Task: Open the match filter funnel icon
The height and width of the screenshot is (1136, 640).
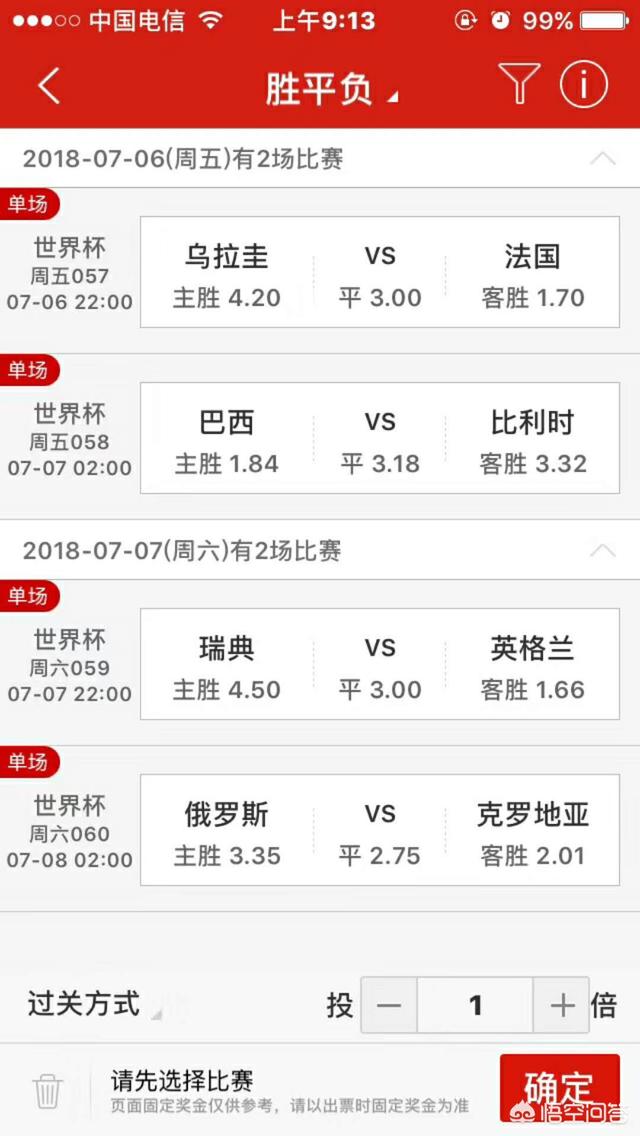Action: (519, 83)
